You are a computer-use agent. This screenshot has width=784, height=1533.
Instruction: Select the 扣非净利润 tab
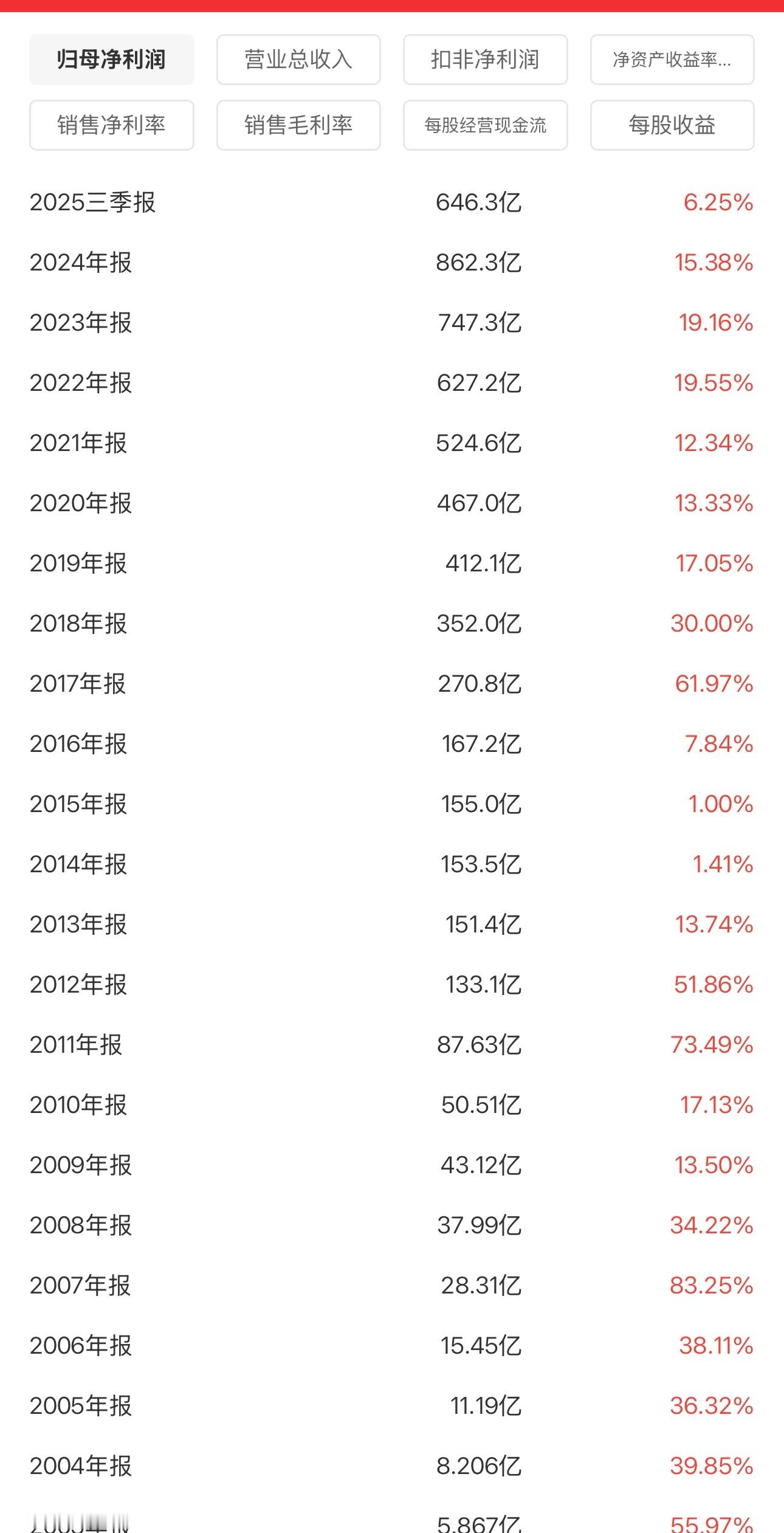coord(484,59)
